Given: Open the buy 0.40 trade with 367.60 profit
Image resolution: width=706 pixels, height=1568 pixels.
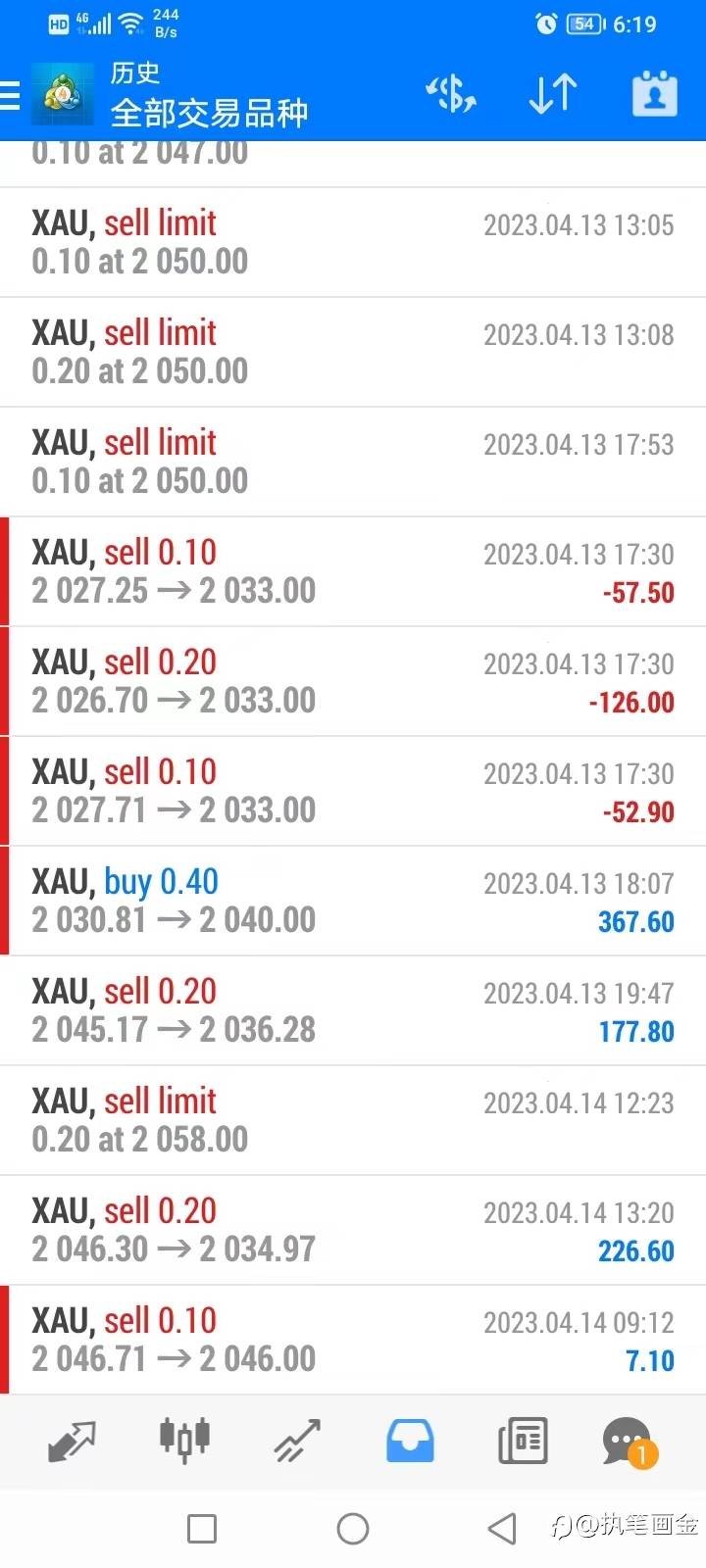Looking at the screenshot, I should [x=353, y=901].
